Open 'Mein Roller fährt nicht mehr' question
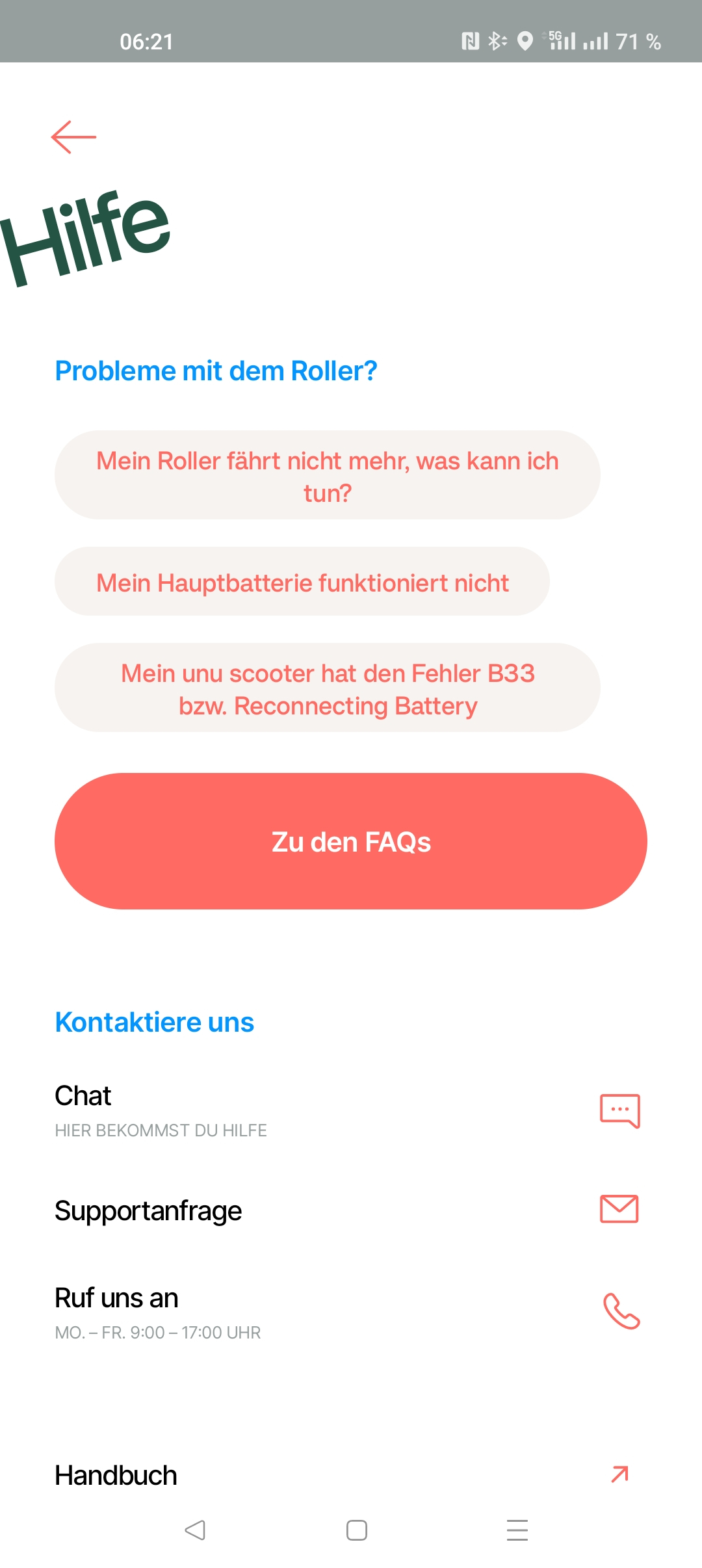 (x=327, y=475)
